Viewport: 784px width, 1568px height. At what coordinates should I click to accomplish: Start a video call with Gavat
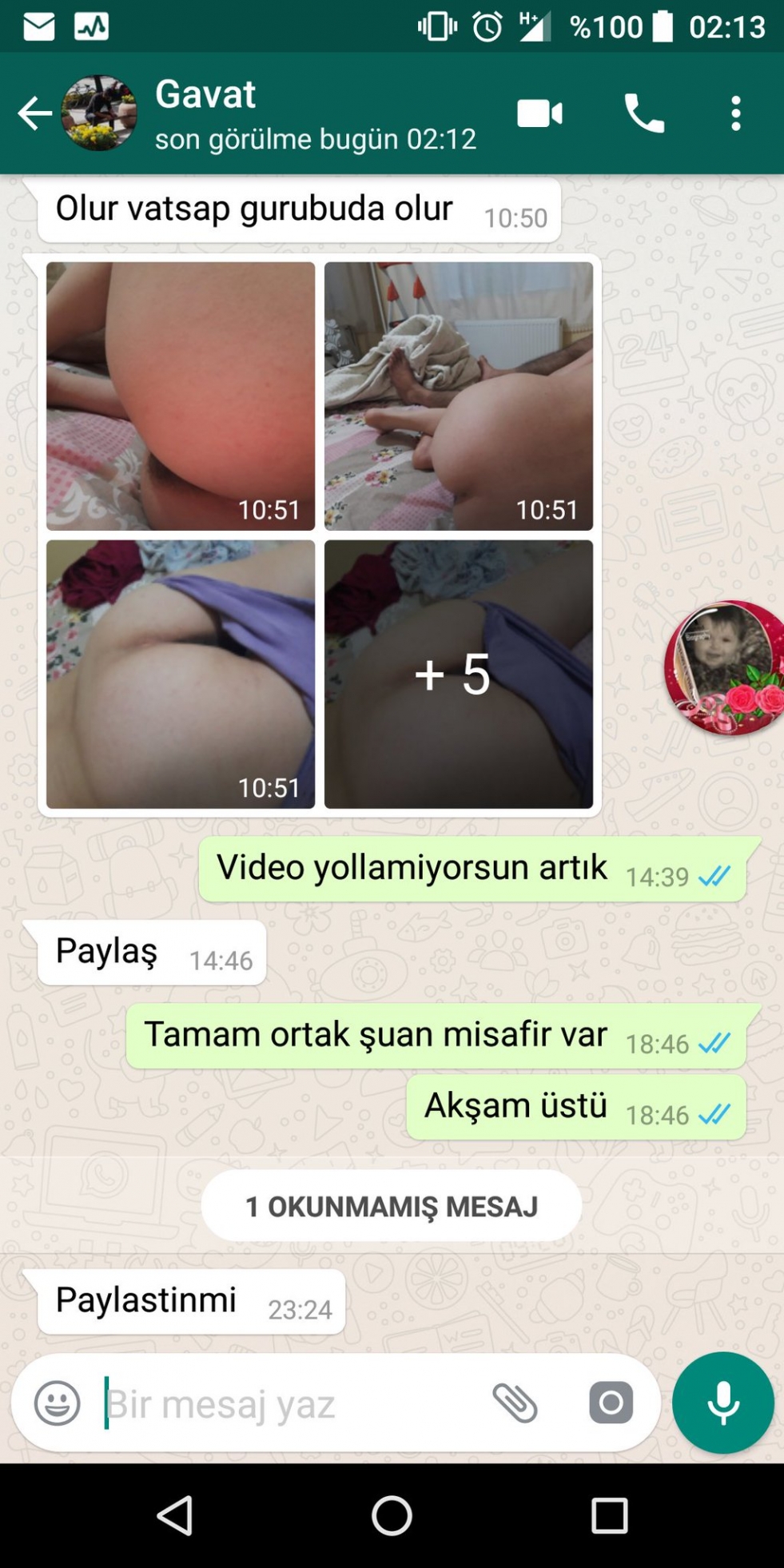tap(540, 113)
